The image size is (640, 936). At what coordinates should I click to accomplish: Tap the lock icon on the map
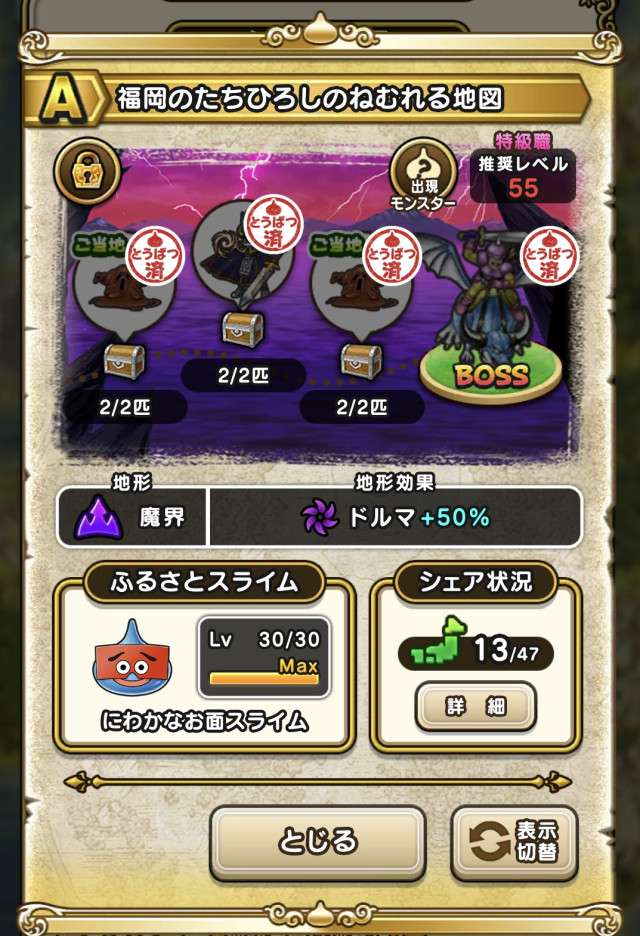(88, 172)
